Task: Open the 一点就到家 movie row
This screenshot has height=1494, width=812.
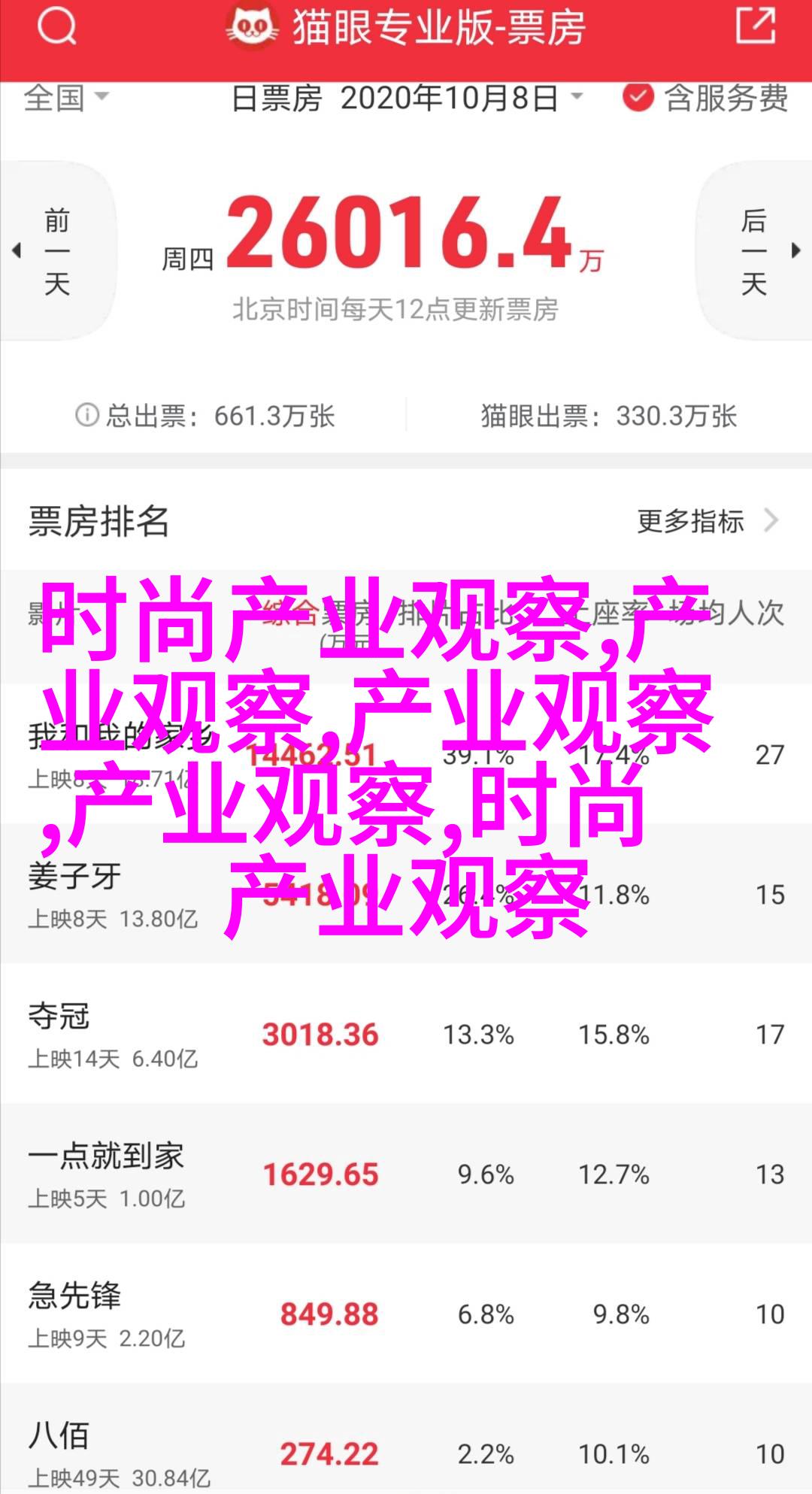Action: coord(406,1174)
